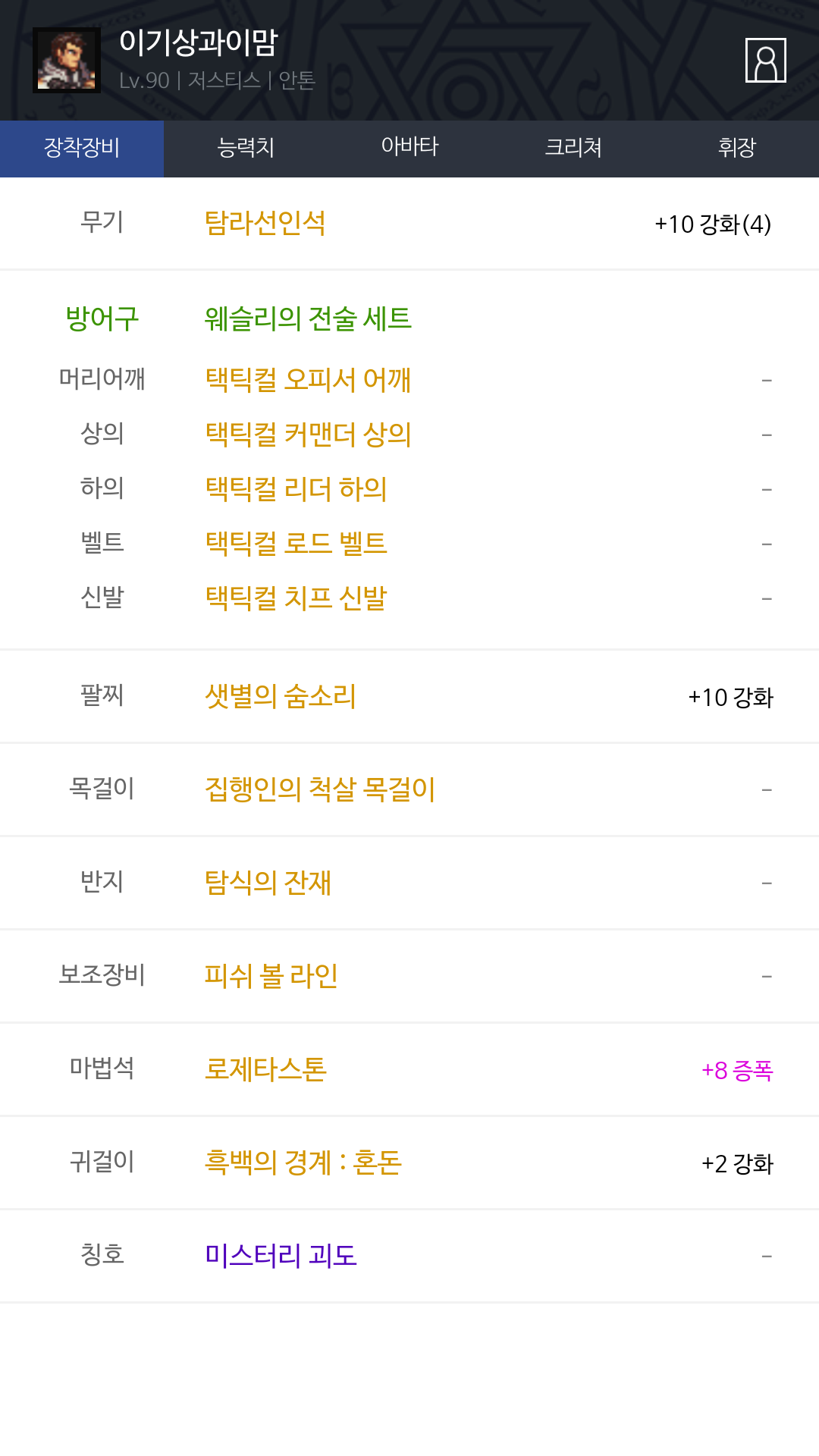The image size is (819, 1456).
Task: Open 택틱컬 커맨더 상의 item
Action: [x=308, y=434]
